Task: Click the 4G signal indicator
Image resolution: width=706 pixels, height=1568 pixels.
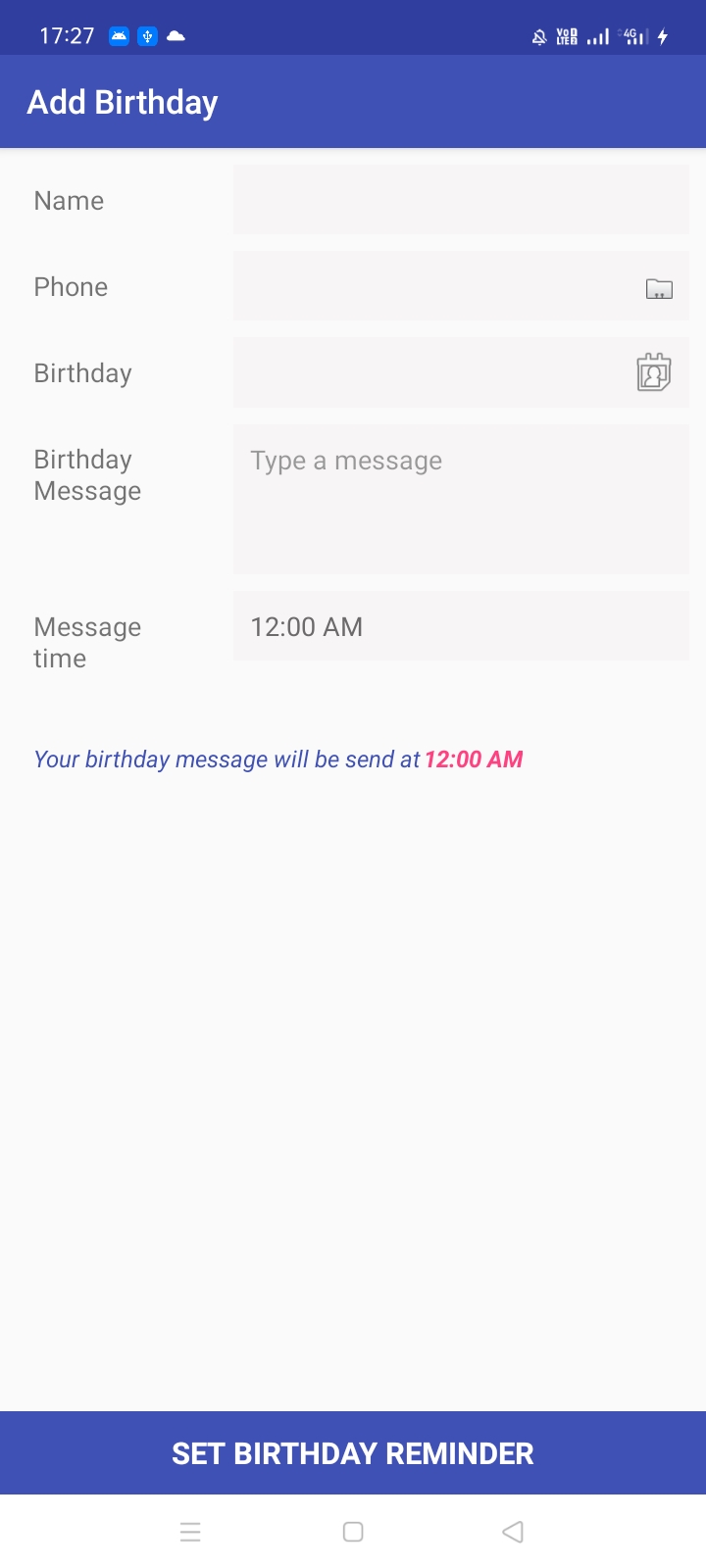Action: (630, 36)
